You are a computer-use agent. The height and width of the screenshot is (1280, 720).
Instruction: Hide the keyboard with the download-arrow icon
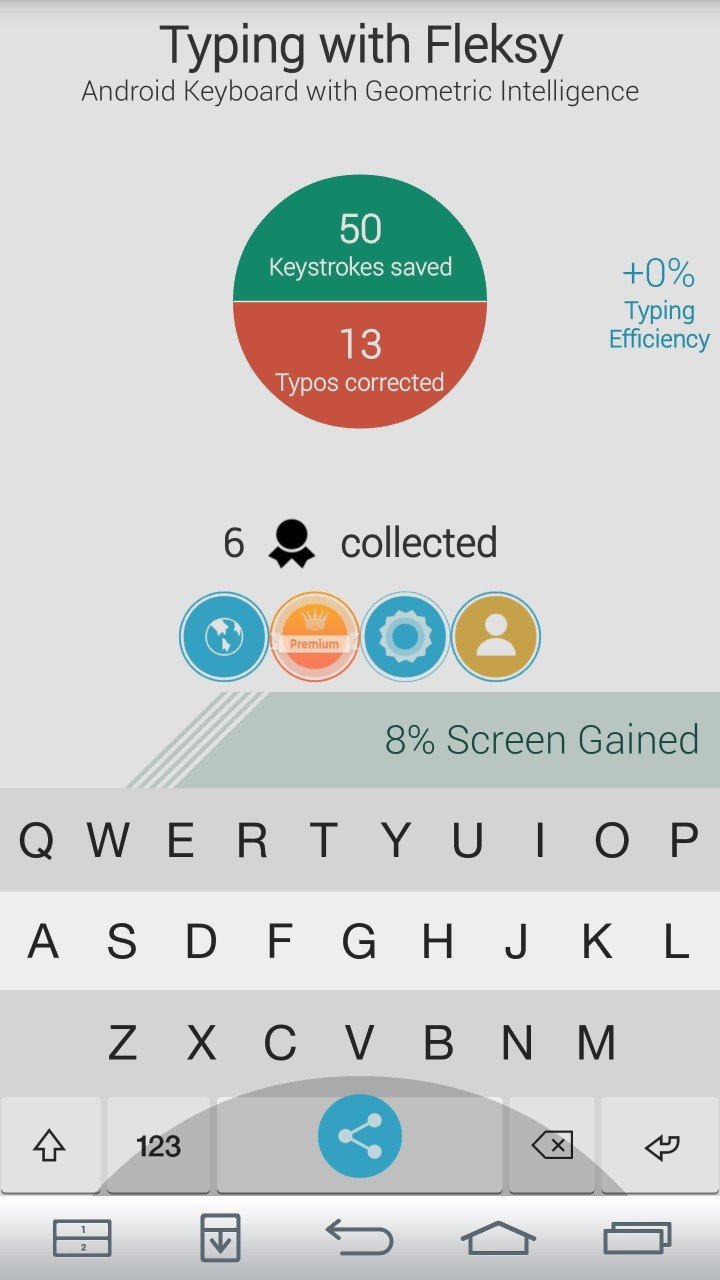(x=220, y=1238)
